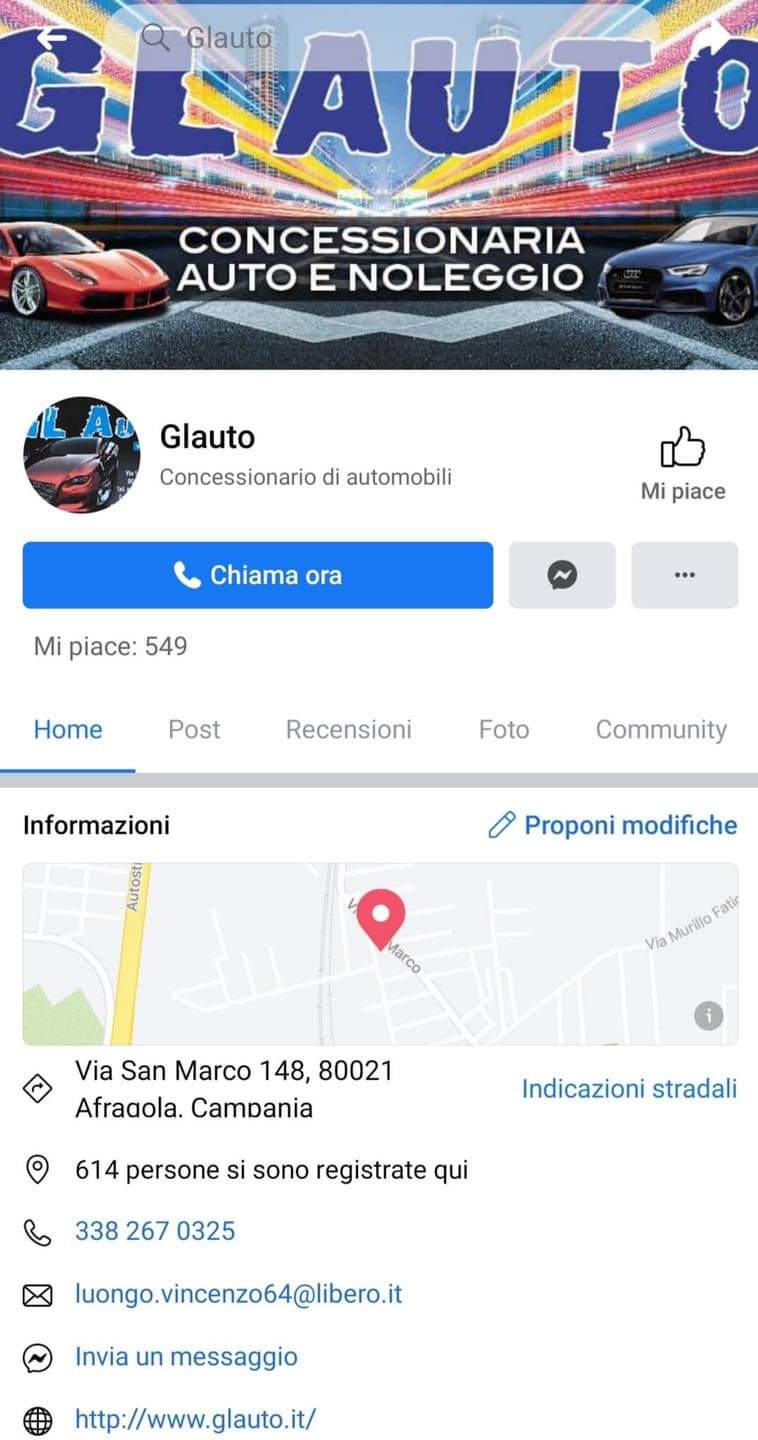Open the website http://www.glauto.it/
Screen dimensions: 758x1440
(196, 1418)
